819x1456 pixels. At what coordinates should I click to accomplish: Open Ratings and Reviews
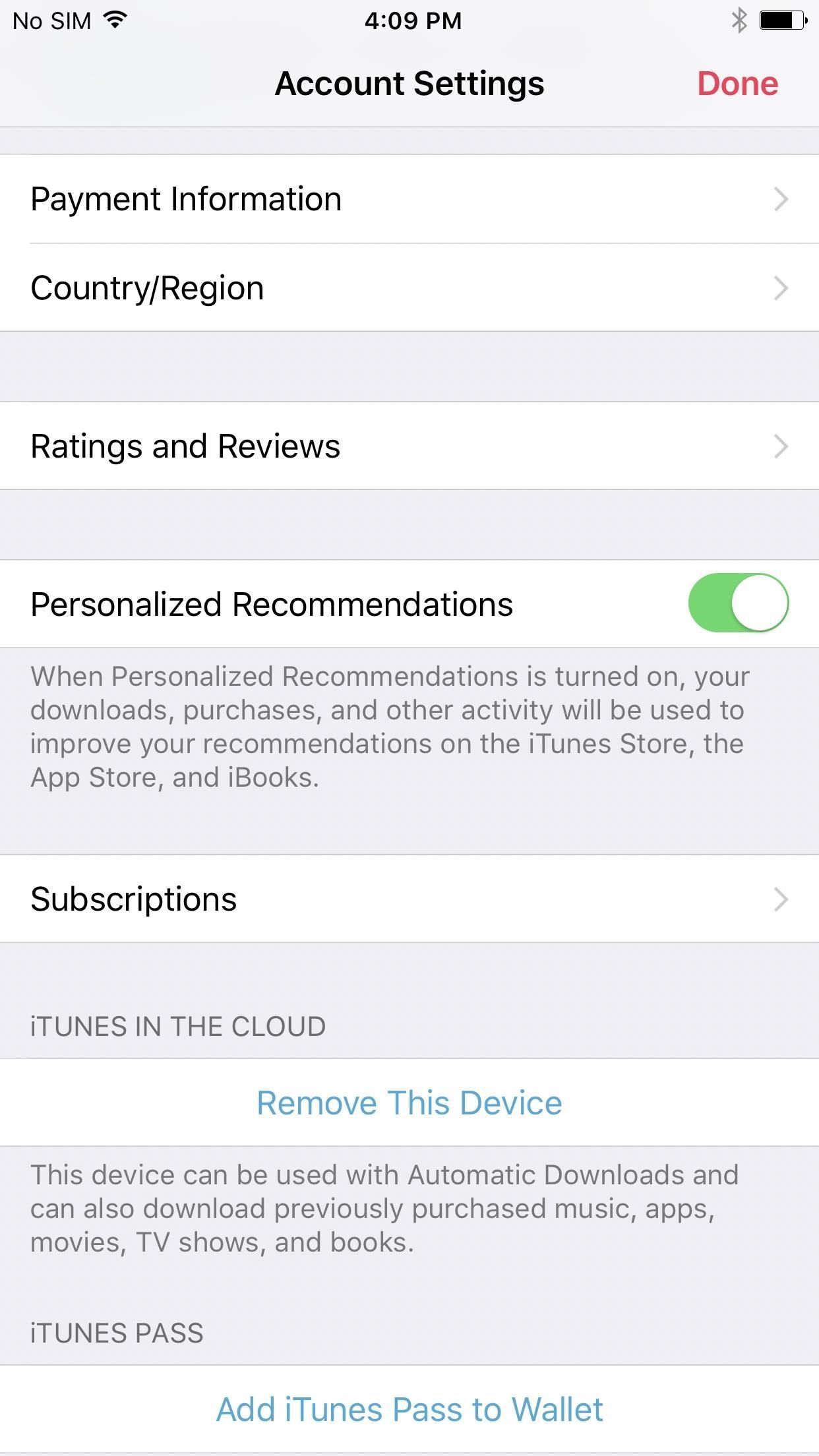(409, 446)
